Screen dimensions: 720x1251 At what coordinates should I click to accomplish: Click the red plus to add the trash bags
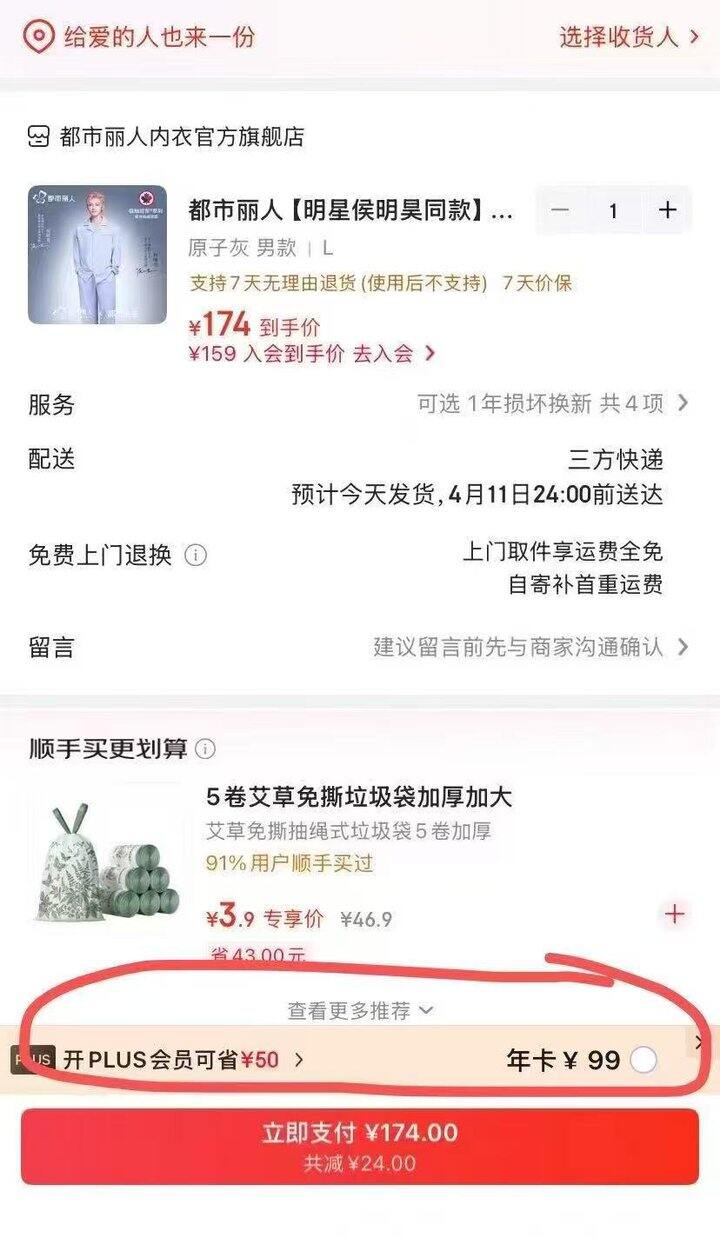coord(672,912)
